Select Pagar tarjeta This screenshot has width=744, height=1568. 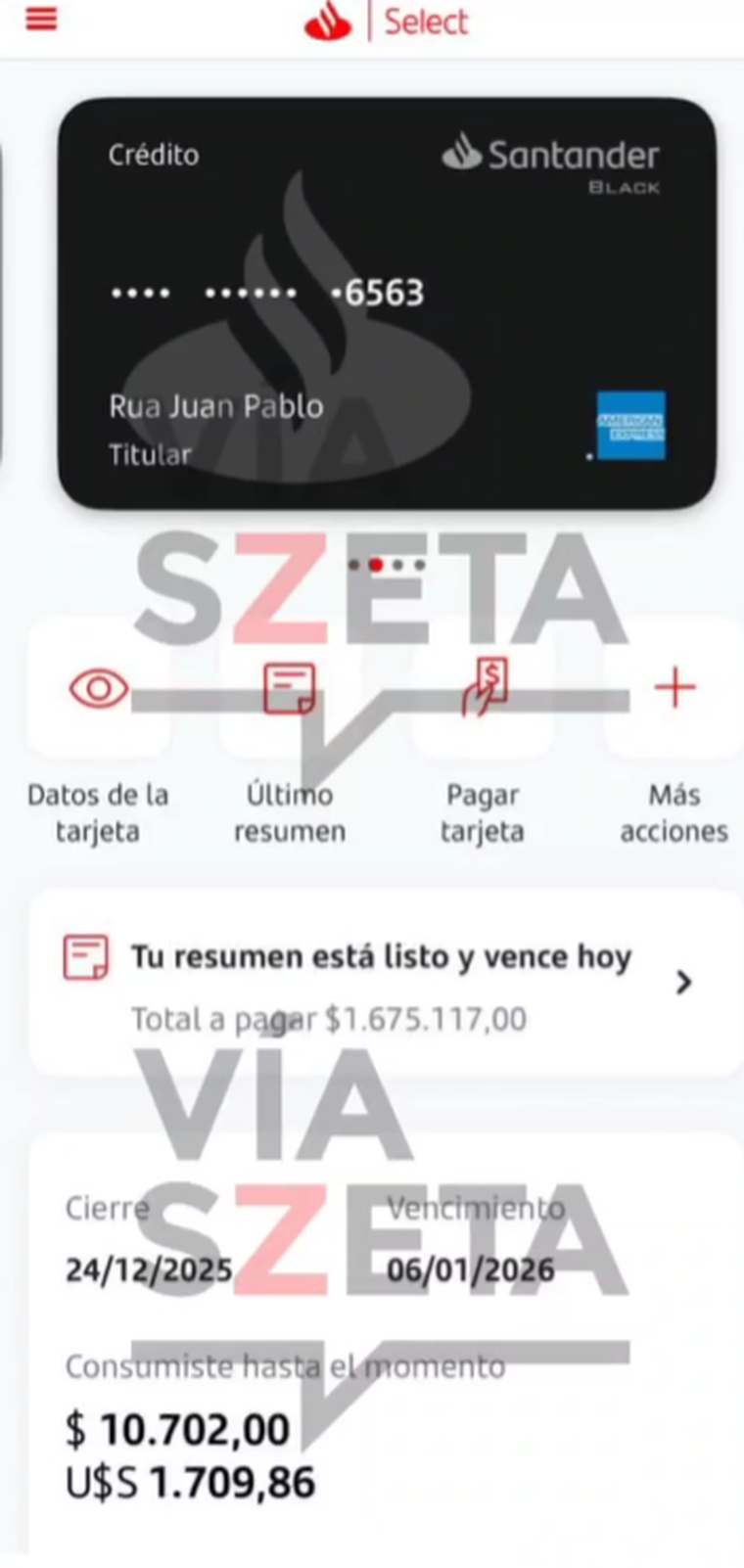click(483, 690)
